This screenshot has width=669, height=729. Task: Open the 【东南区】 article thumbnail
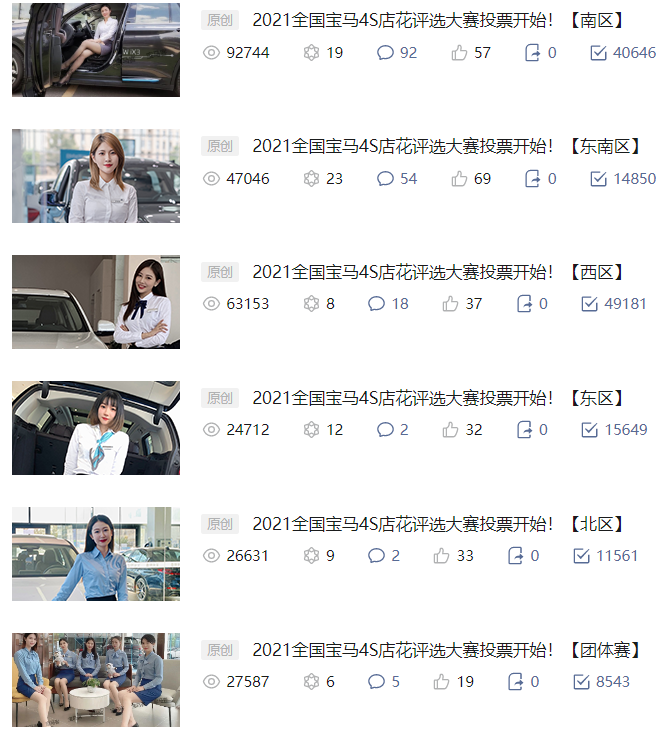(96, 176)
